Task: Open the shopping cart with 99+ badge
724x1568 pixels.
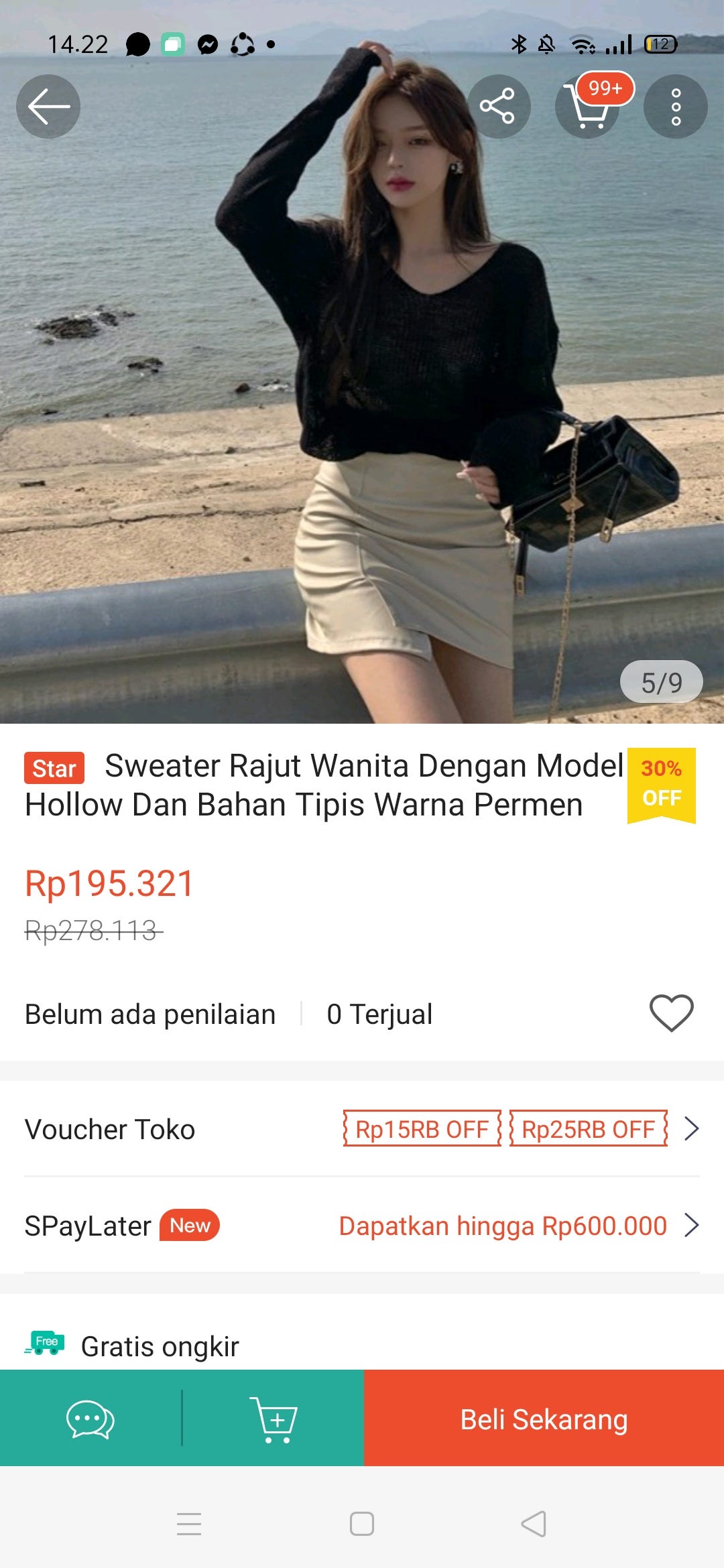Action: point(587,107)
